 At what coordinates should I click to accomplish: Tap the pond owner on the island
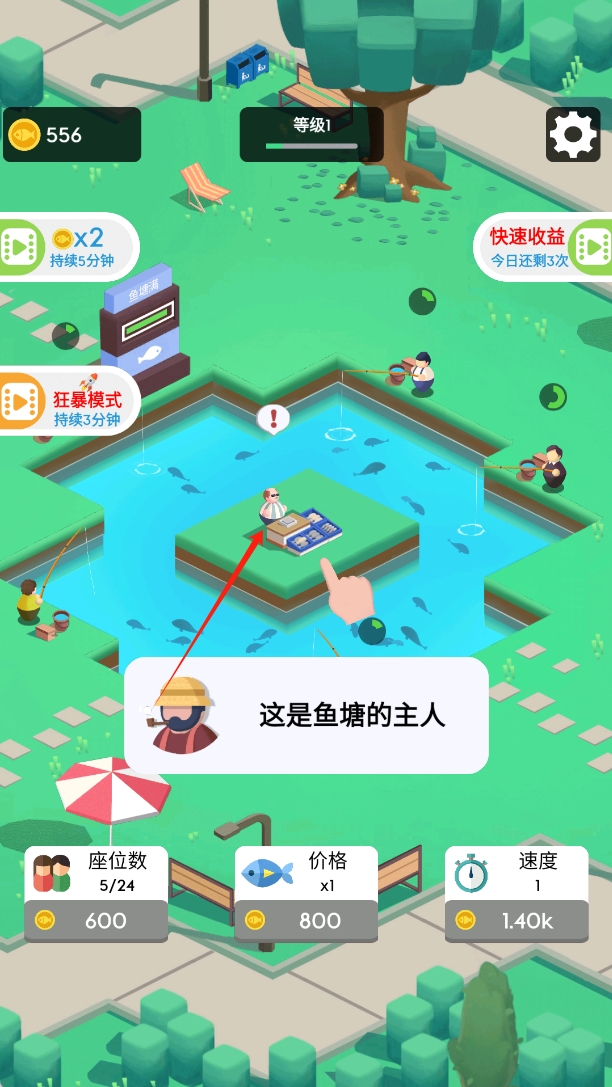[270, 506]
